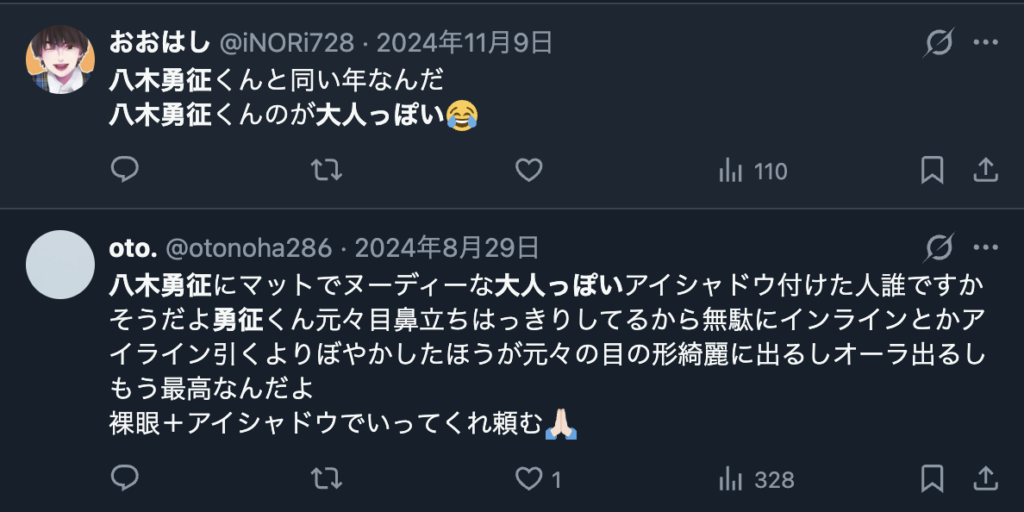Open @otonoha286 username link
The image size is (1024, 512).
248,248
